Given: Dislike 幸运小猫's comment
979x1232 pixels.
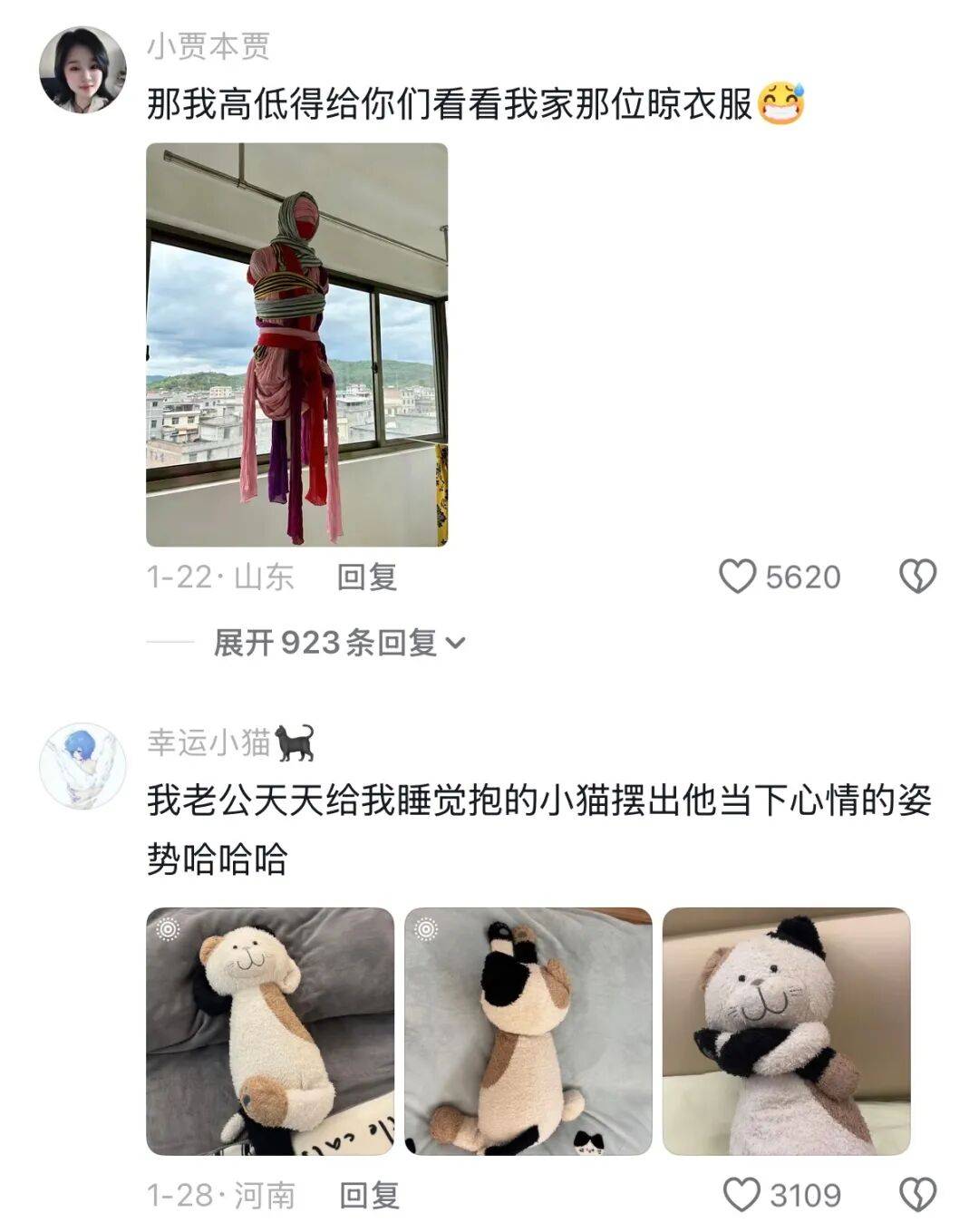Looking at the screenshot, I should click(x=917, y=1196).
